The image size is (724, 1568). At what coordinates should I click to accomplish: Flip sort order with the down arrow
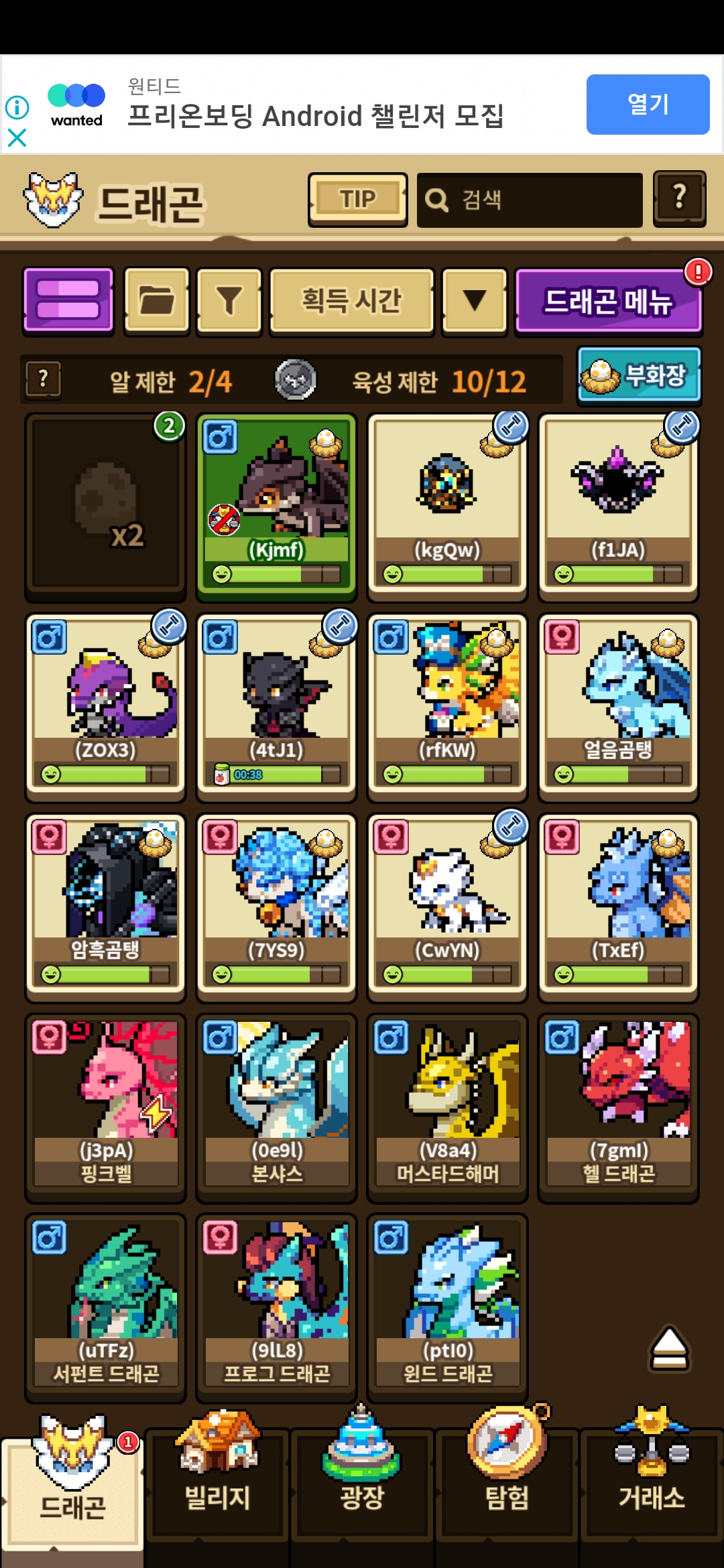click(x=475, y=300)
